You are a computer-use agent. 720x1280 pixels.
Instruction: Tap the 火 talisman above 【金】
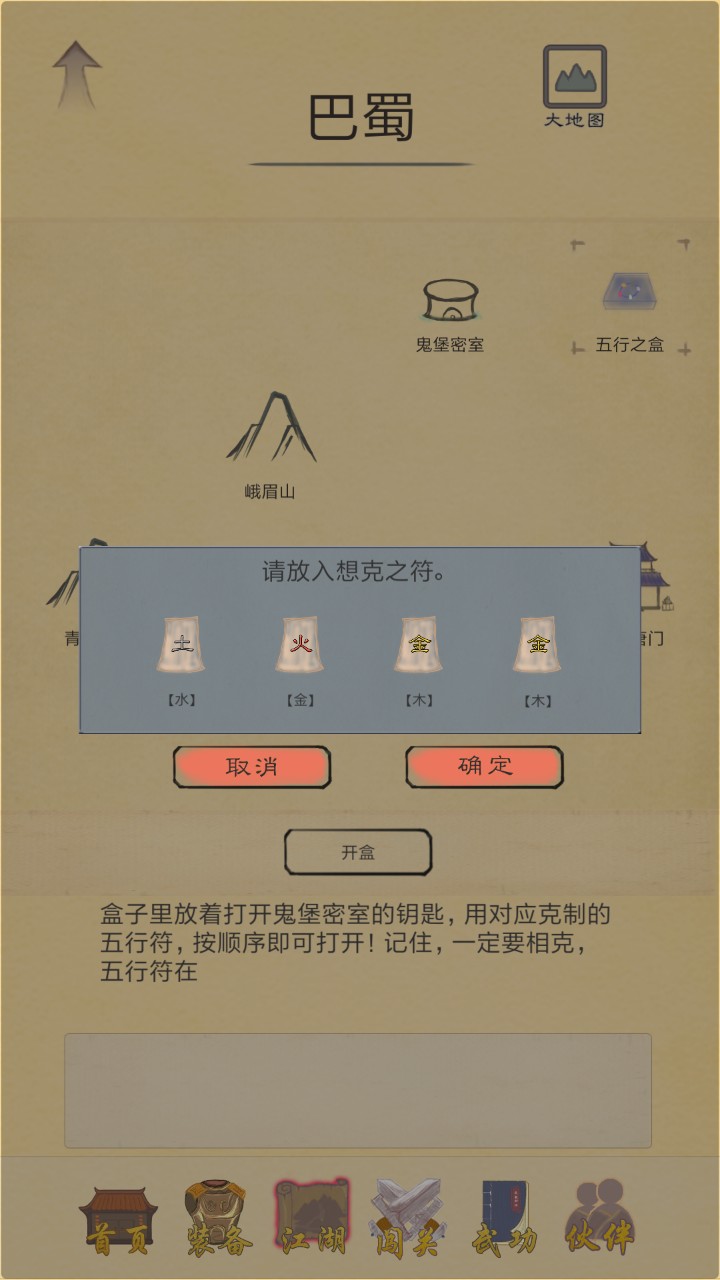tap(300, 645)
